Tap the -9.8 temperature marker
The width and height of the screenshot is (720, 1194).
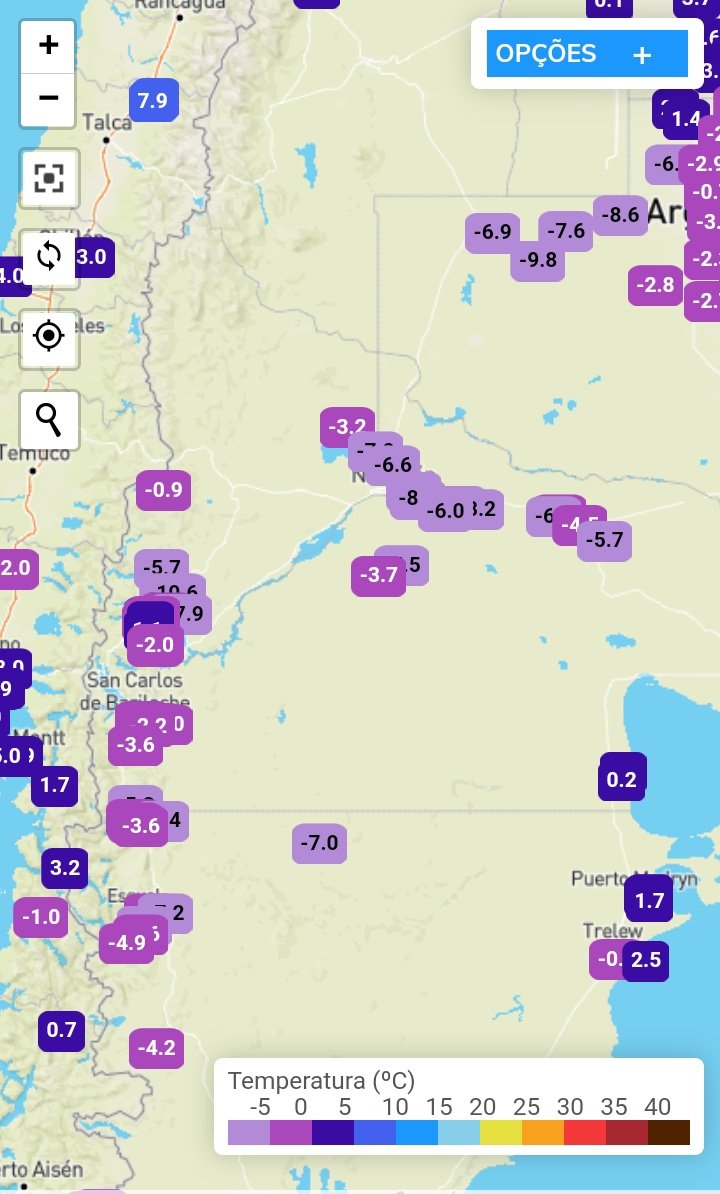(x=537, y=260)
